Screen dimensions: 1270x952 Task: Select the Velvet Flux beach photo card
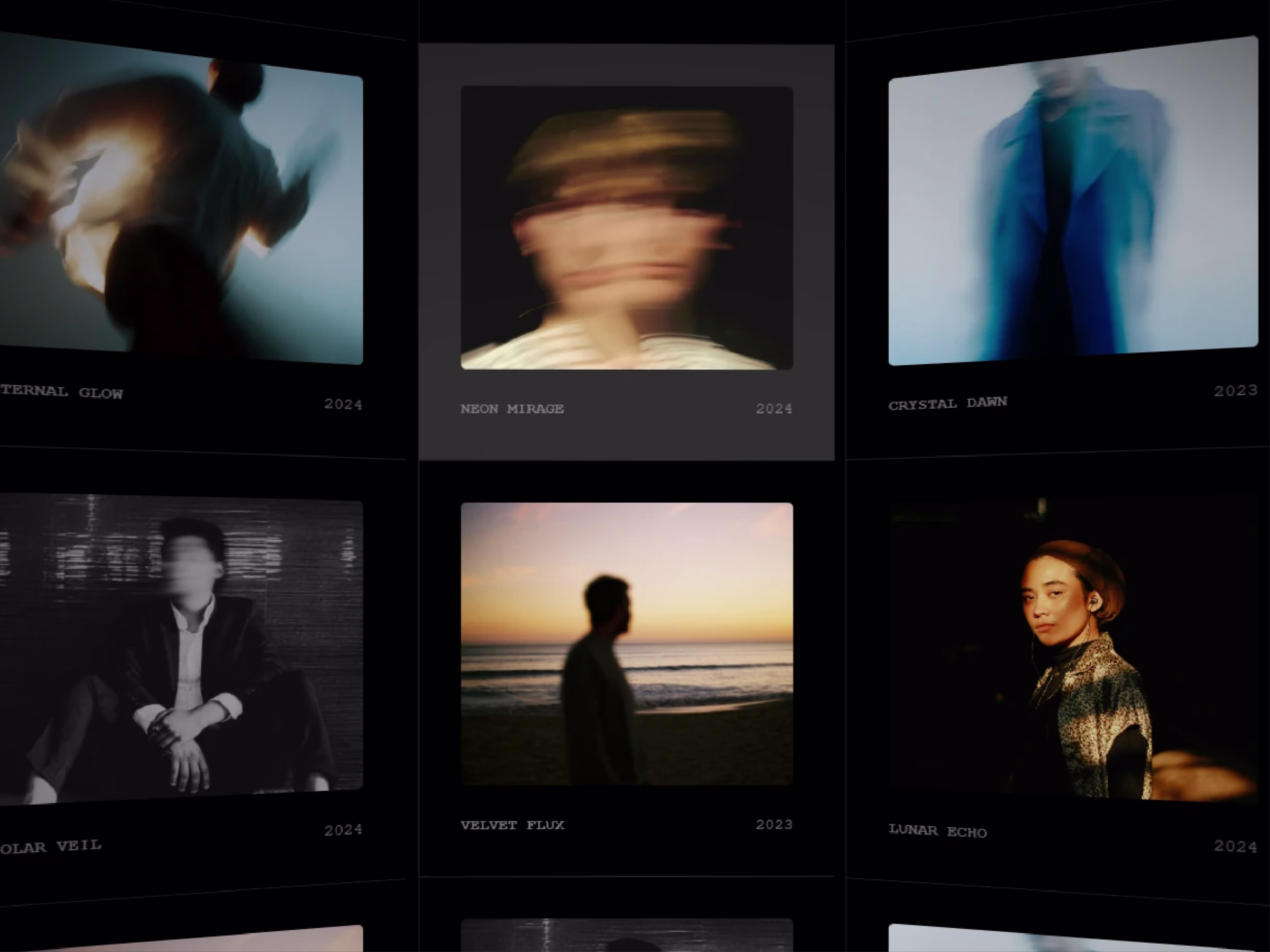click(626, 643)
